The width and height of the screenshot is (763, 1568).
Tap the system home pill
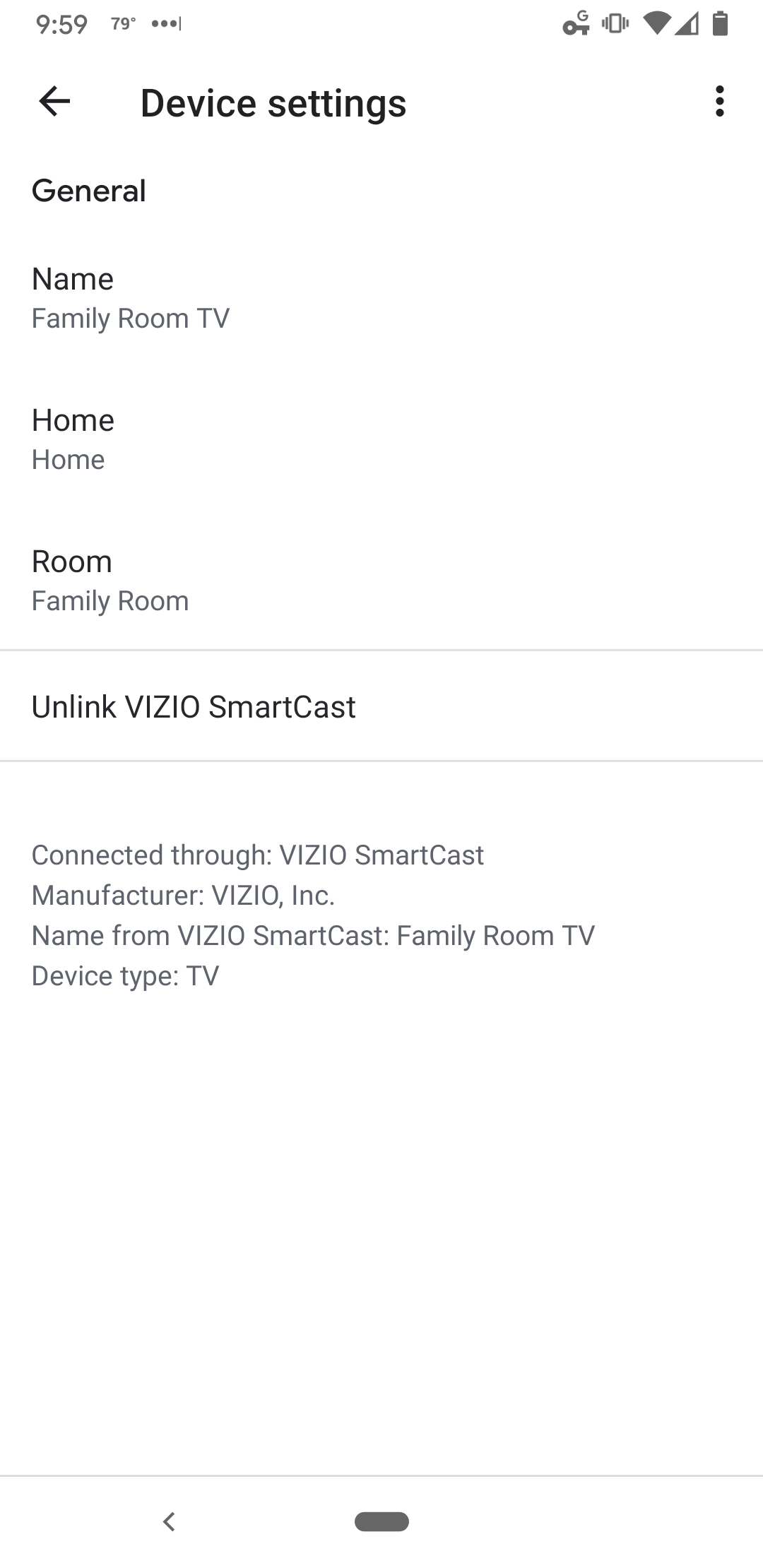[x=381, y=1521]
